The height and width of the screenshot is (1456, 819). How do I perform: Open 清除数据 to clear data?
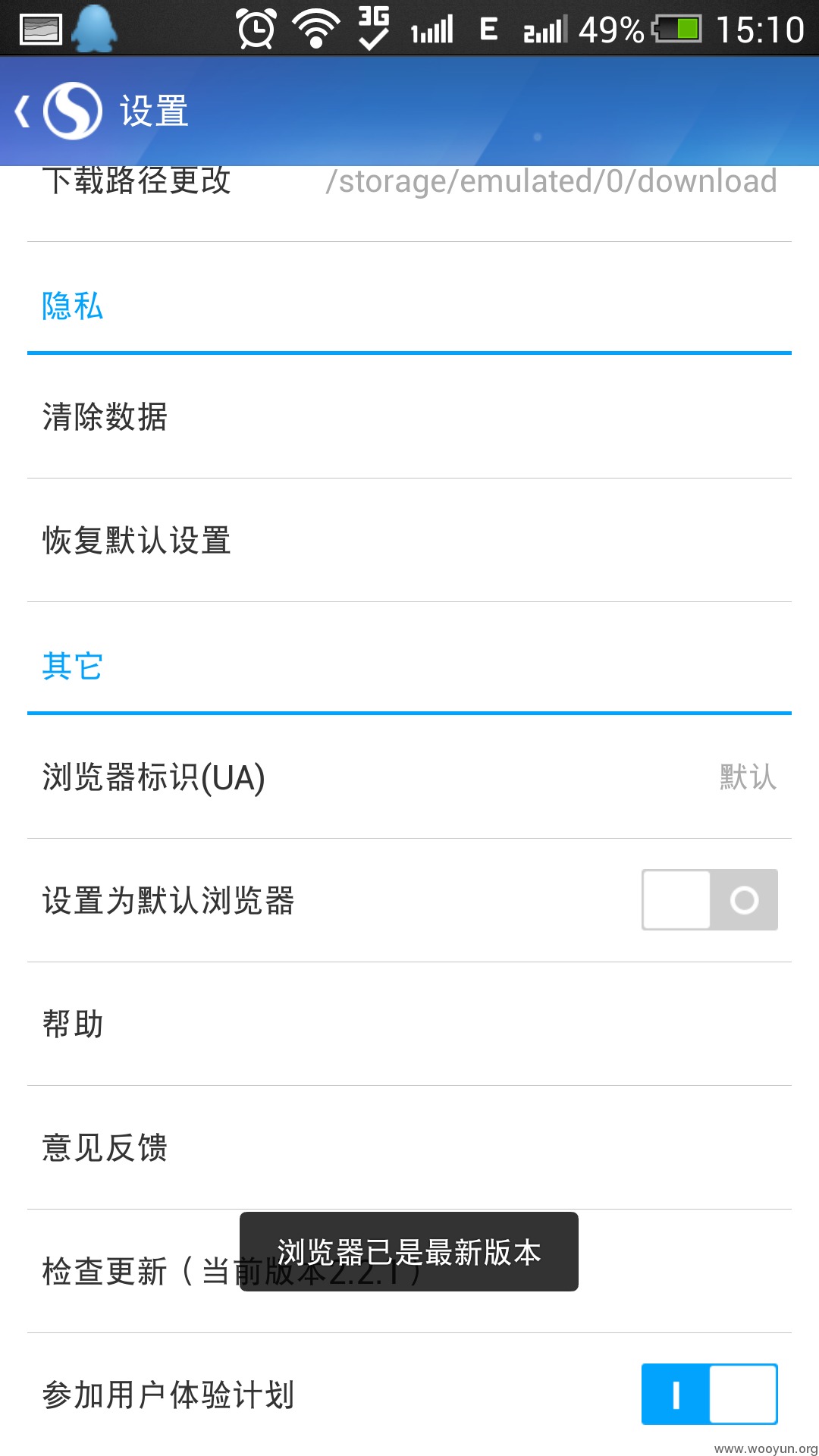point(409,416)
